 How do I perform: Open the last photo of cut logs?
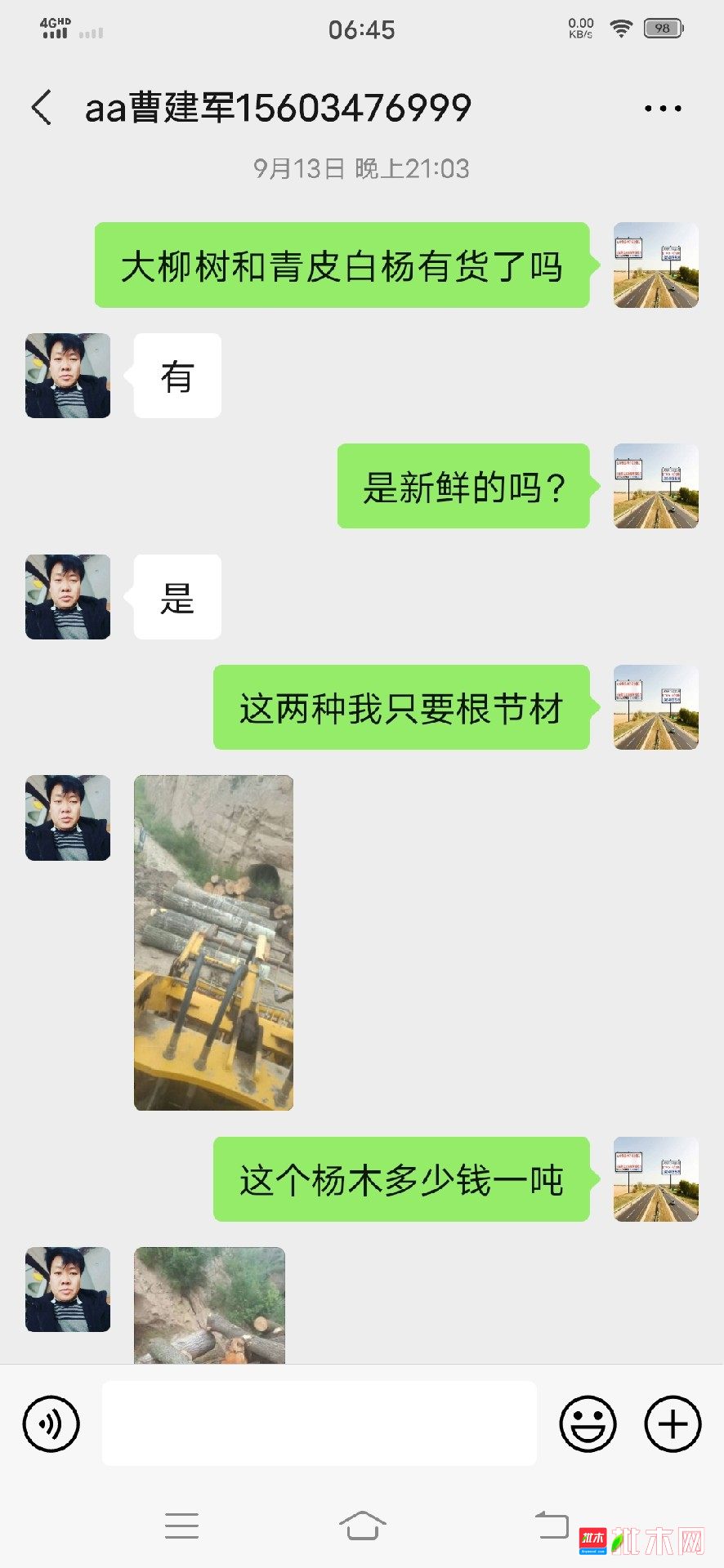pyautogui.click(x=209, y=1305)
